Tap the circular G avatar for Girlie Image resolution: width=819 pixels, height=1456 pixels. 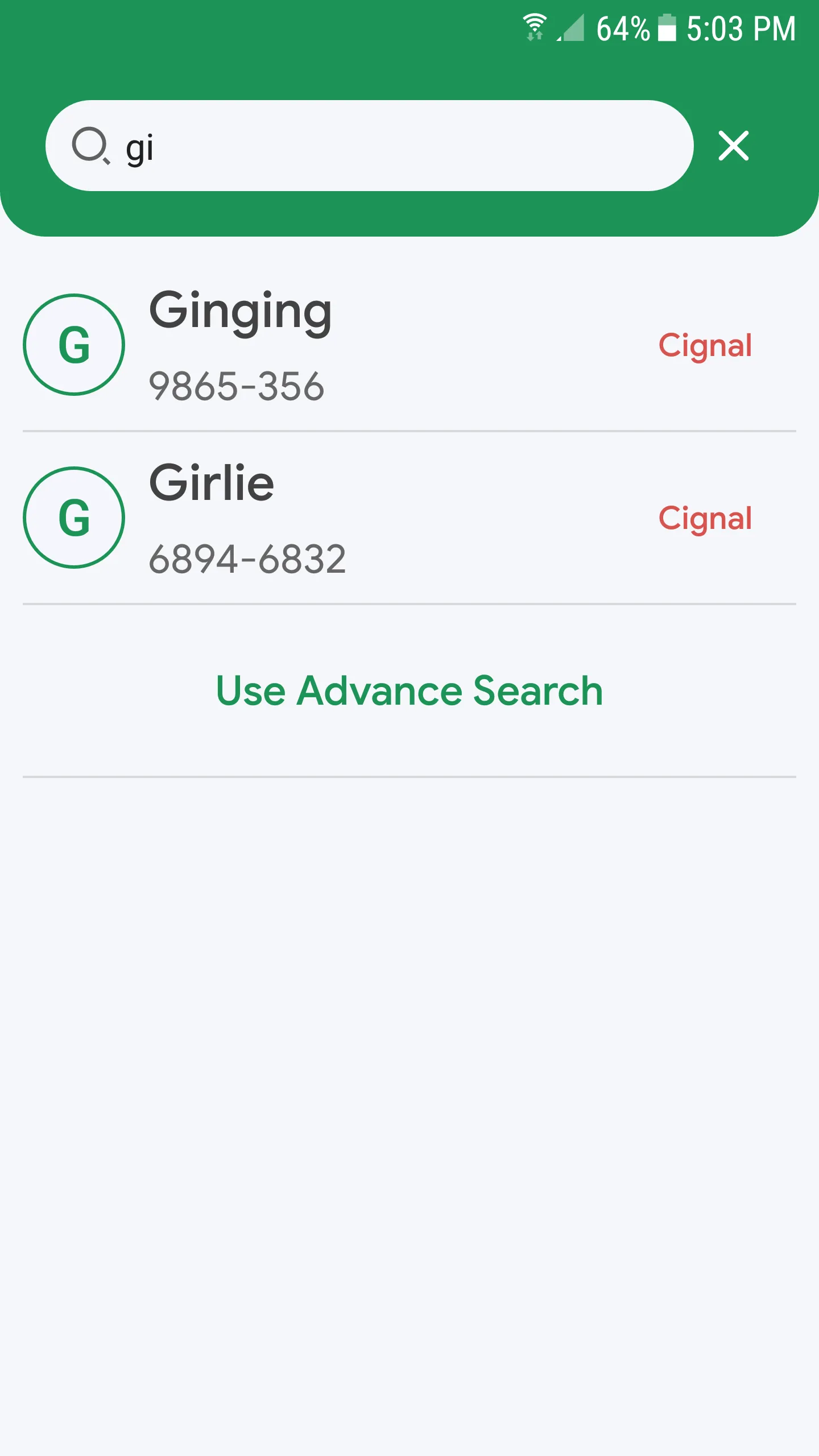point(75,518)
